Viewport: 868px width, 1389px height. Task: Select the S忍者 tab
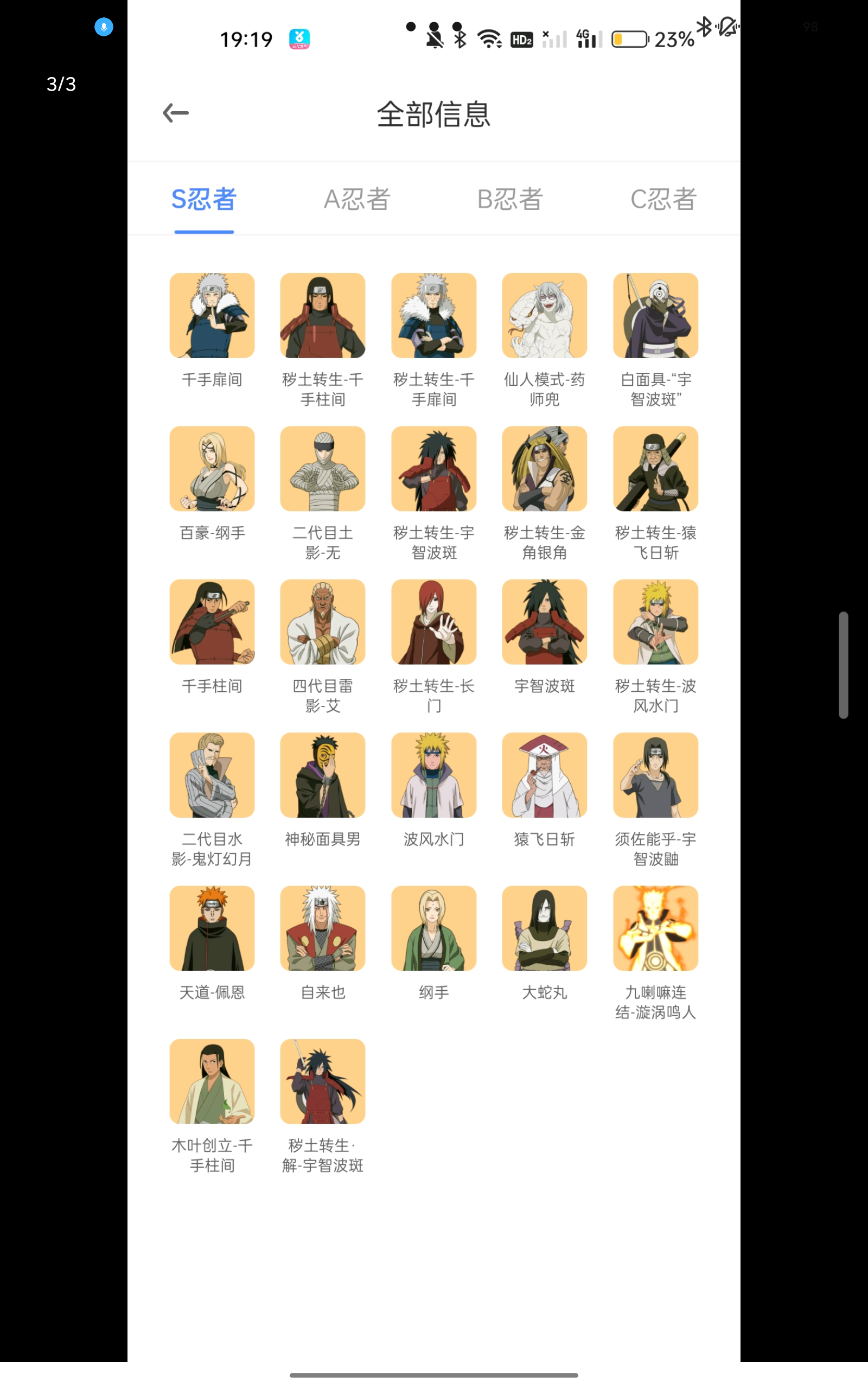[204, 199]
